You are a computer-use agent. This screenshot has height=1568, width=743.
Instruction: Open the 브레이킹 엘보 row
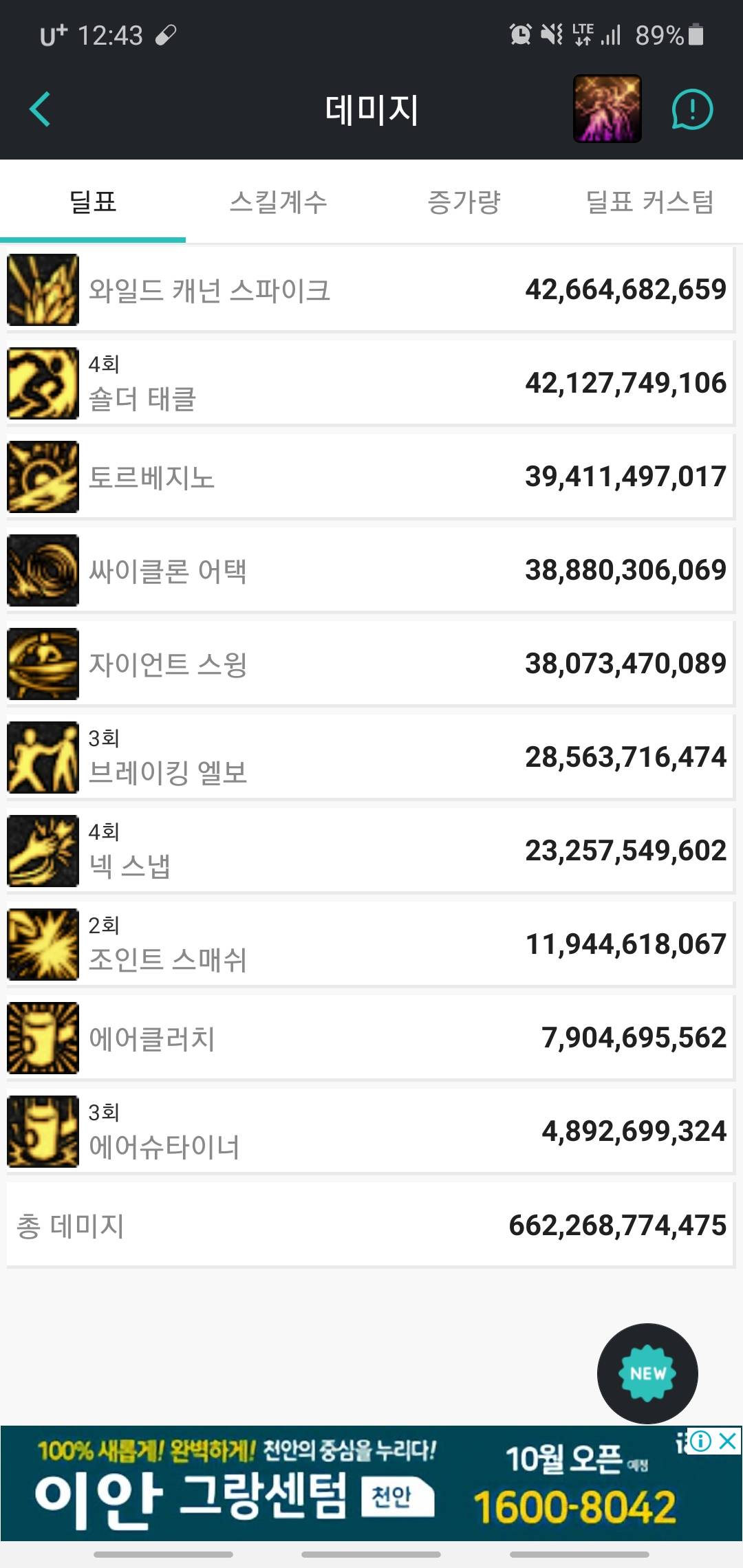pos(370,757)
